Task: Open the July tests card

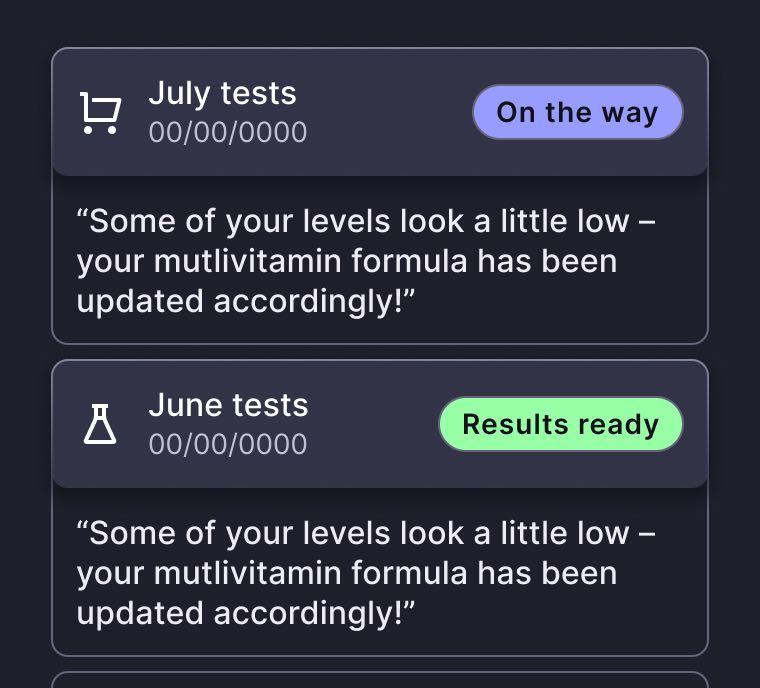Action: click(223, 94)
